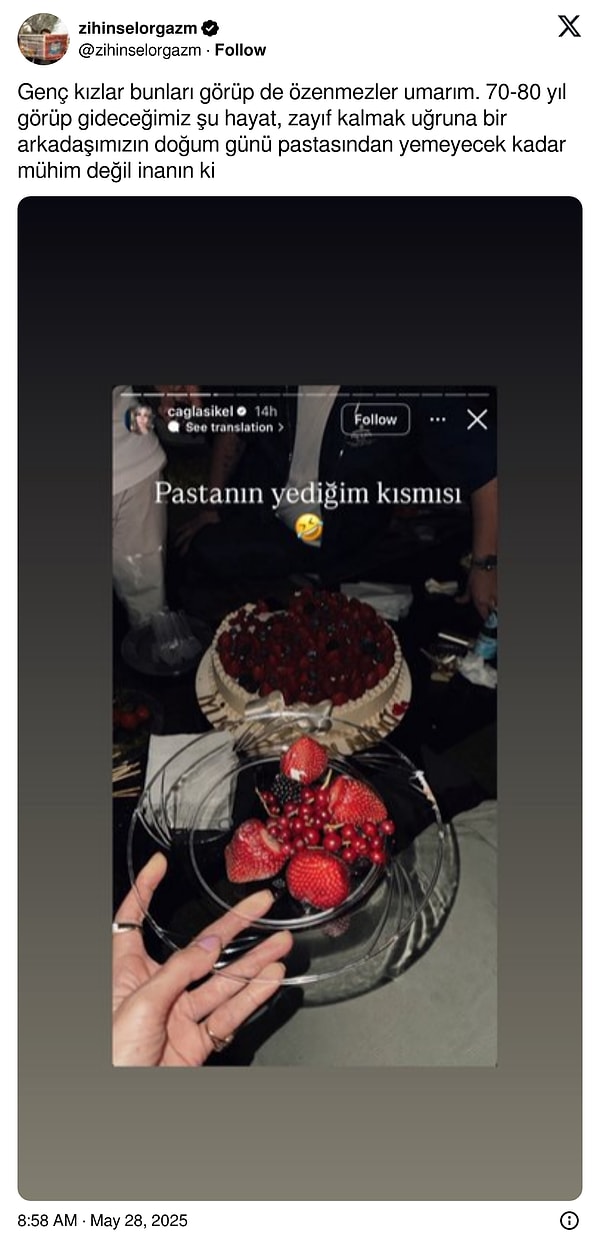
Task: Open the tweet info icon
Action: pyautogui.click(x=569, y=1221)
